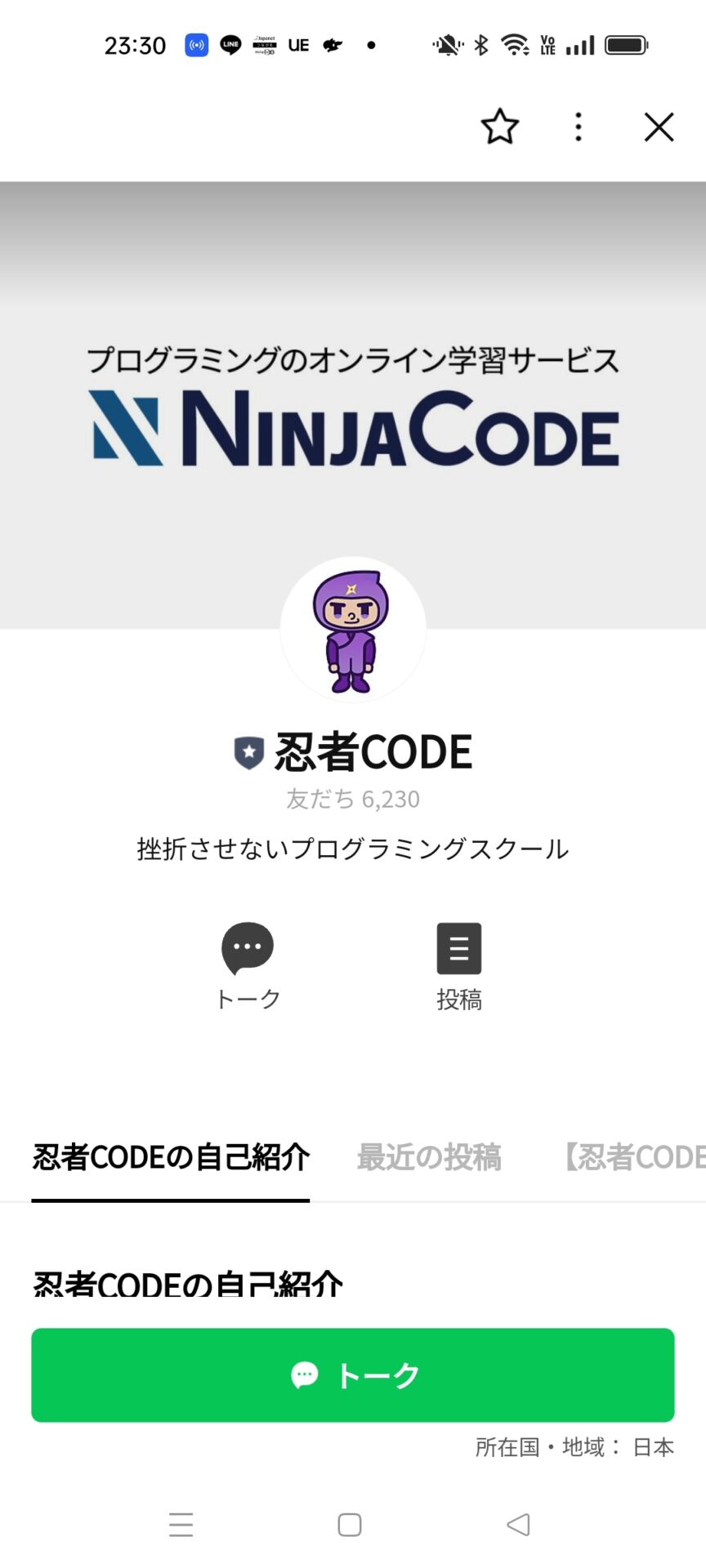
Task: Tap the dark speech bubble トーク icon
Action: [x=248, y=948]
